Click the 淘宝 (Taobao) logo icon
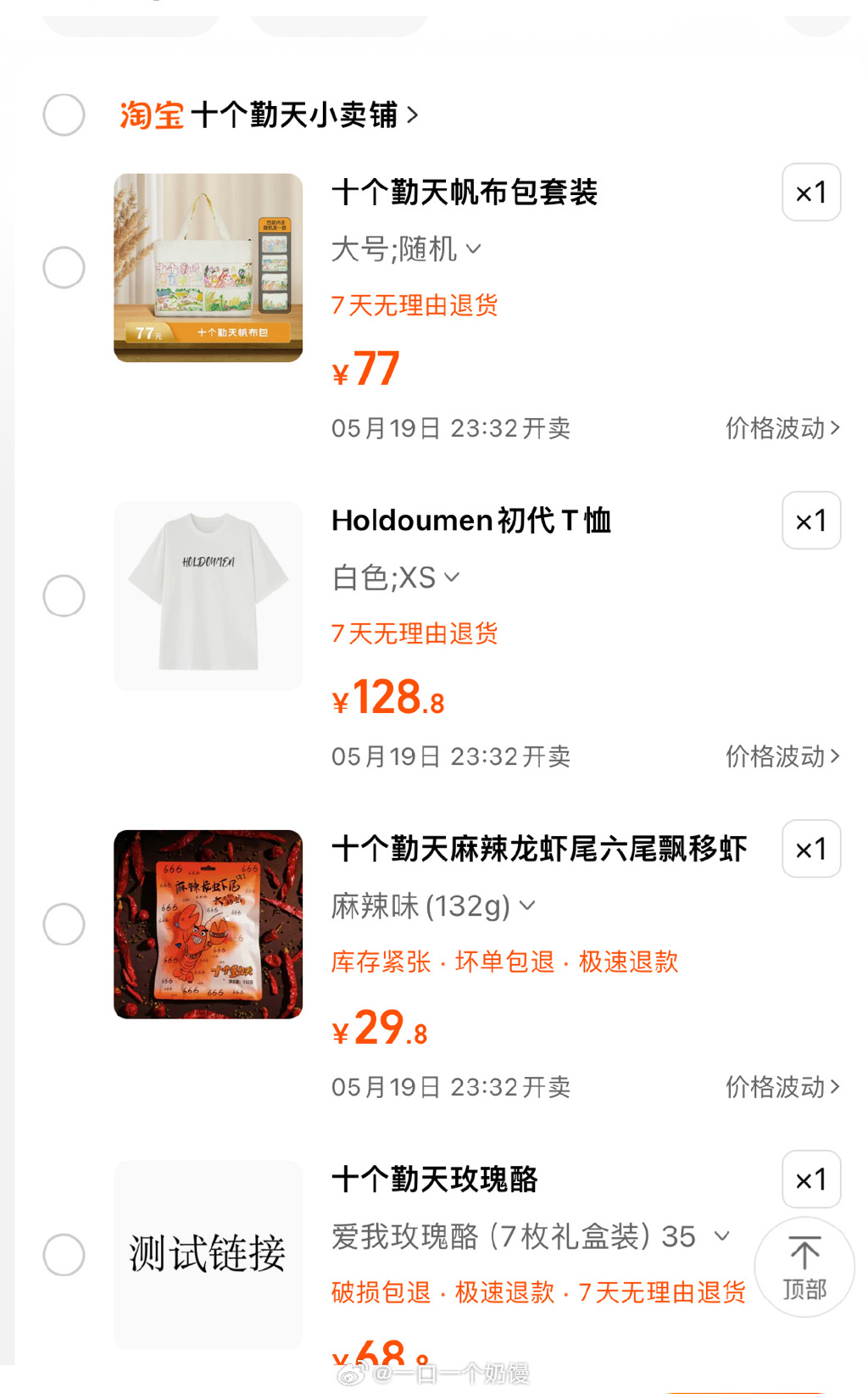This screenshot has height=1394, width=868. 151,114
